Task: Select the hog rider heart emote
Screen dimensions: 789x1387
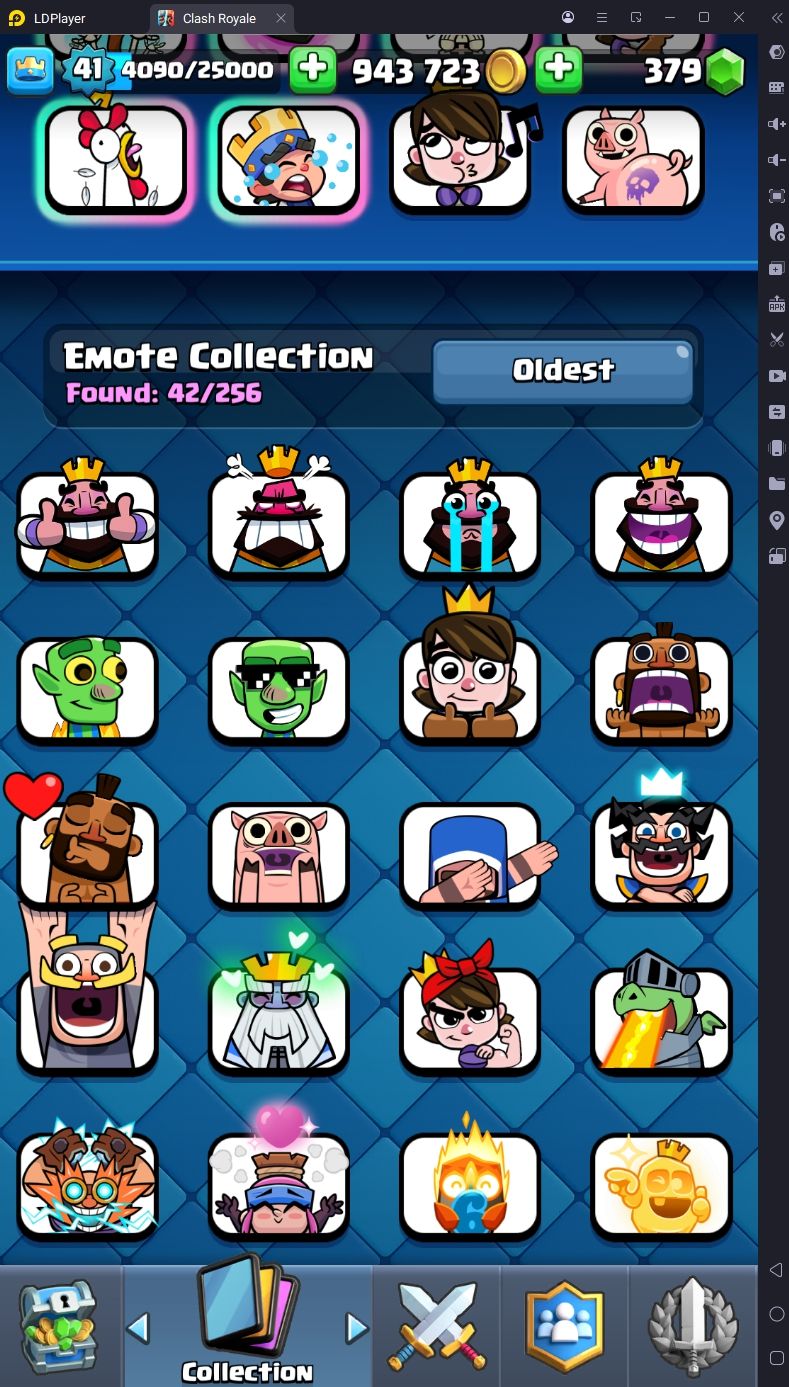Action: point(87,850)
